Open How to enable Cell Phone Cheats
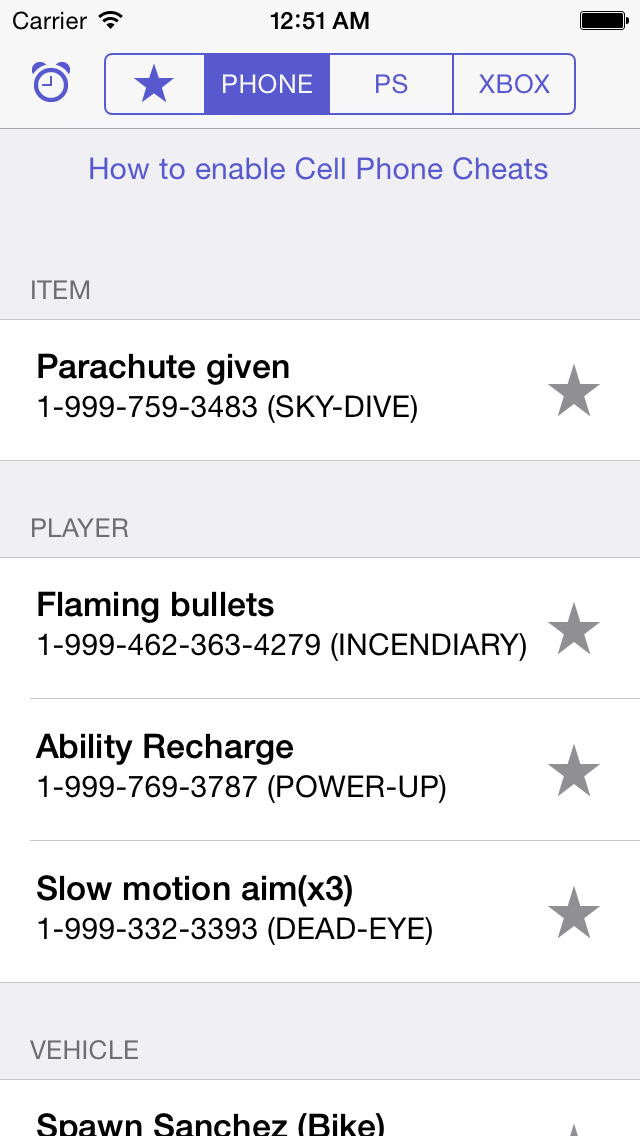 (318, 169)
